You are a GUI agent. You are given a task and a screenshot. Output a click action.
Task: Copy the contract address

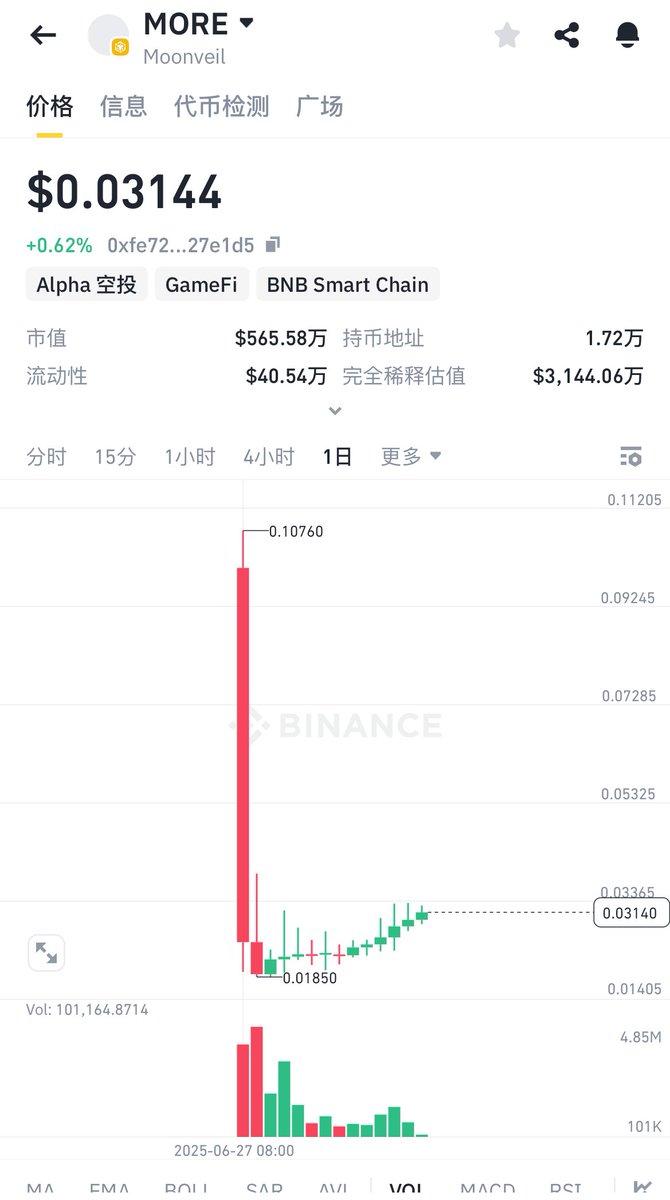pos(273,245)
